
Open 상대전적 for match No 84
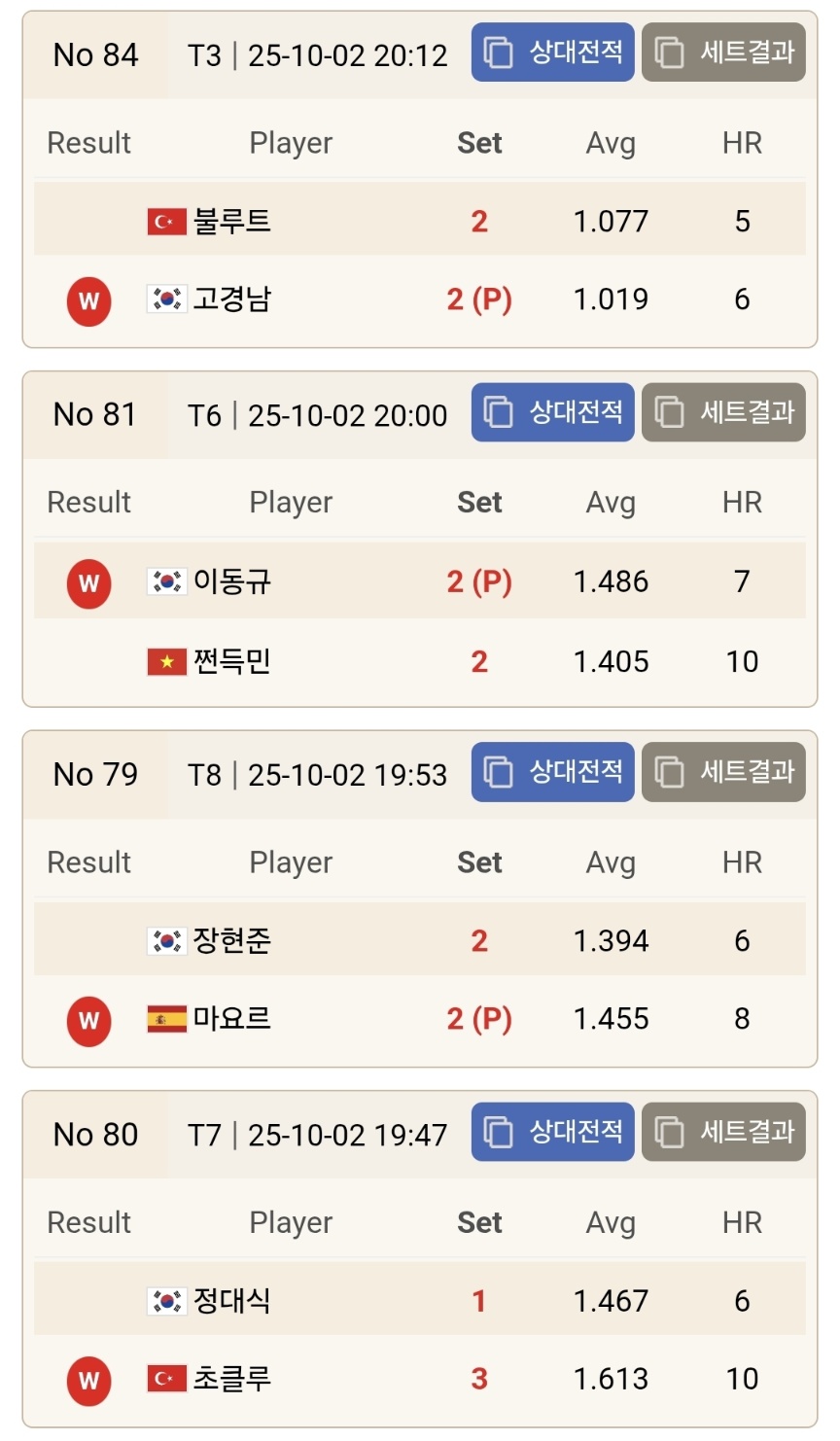point(552,53)
